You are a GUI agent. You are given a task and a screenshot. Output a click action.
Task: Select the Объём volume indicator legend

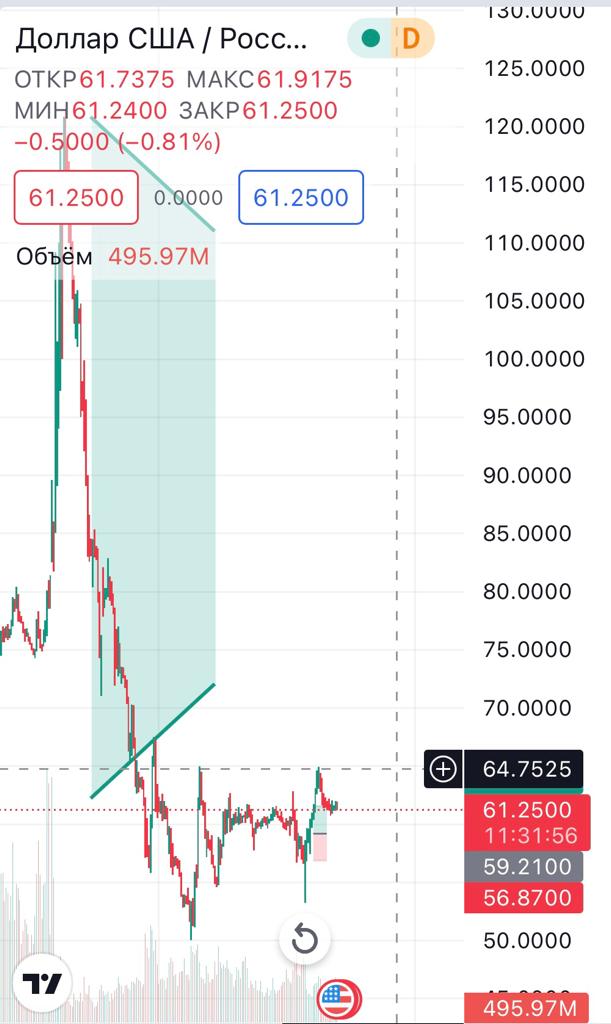point(55,257)
